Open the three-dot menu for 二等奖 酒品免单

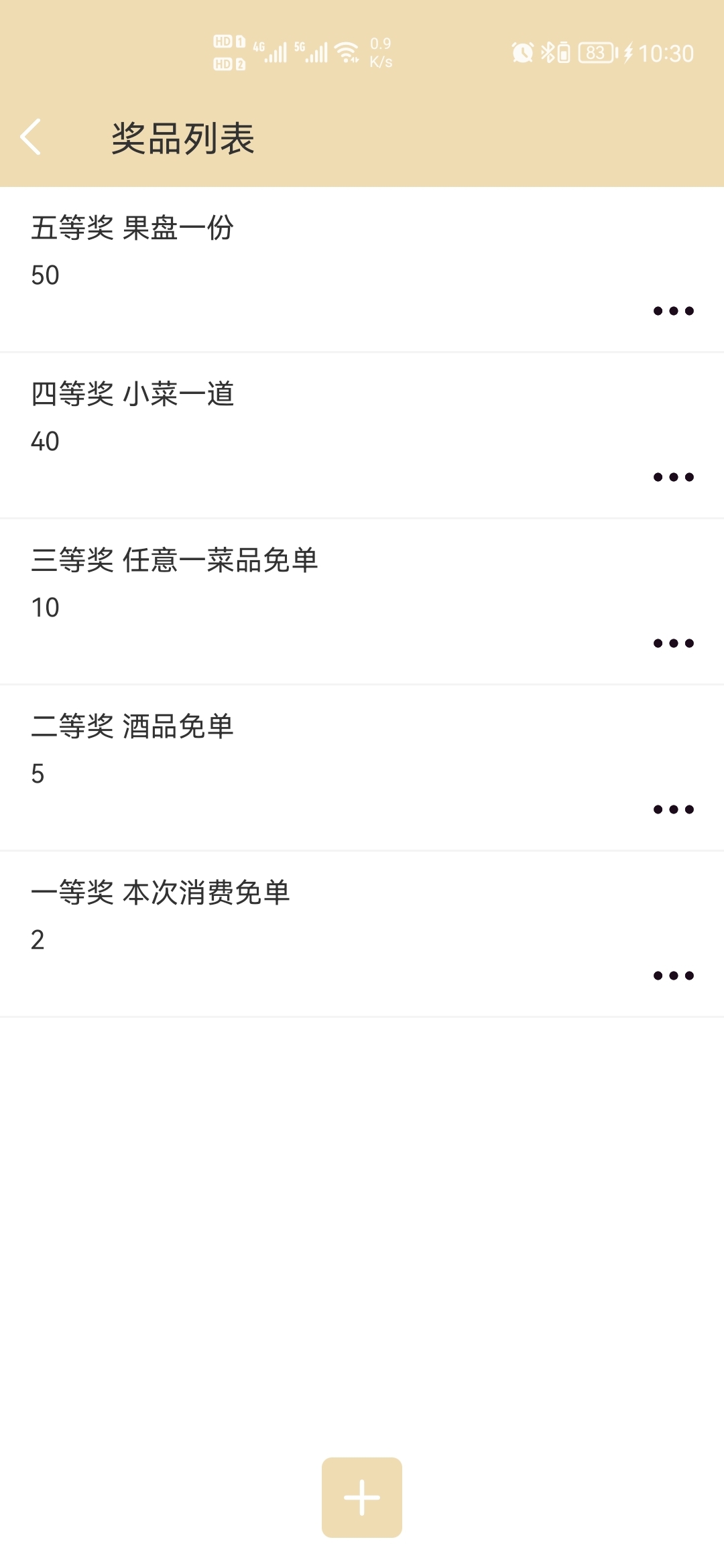pyautogui.click(x=673, y=809)
